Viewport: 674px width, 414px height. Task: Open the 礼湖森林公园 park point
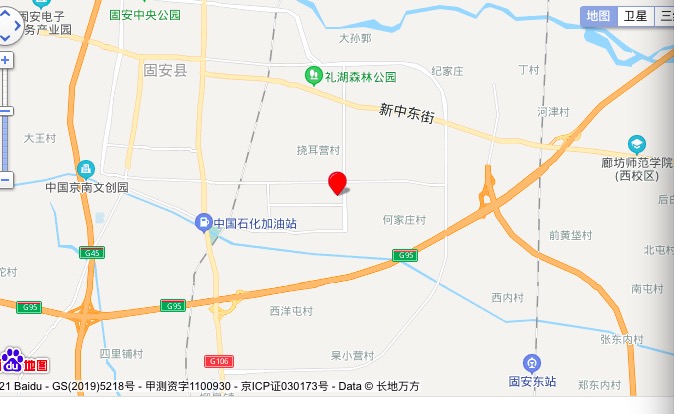(312, 76)
